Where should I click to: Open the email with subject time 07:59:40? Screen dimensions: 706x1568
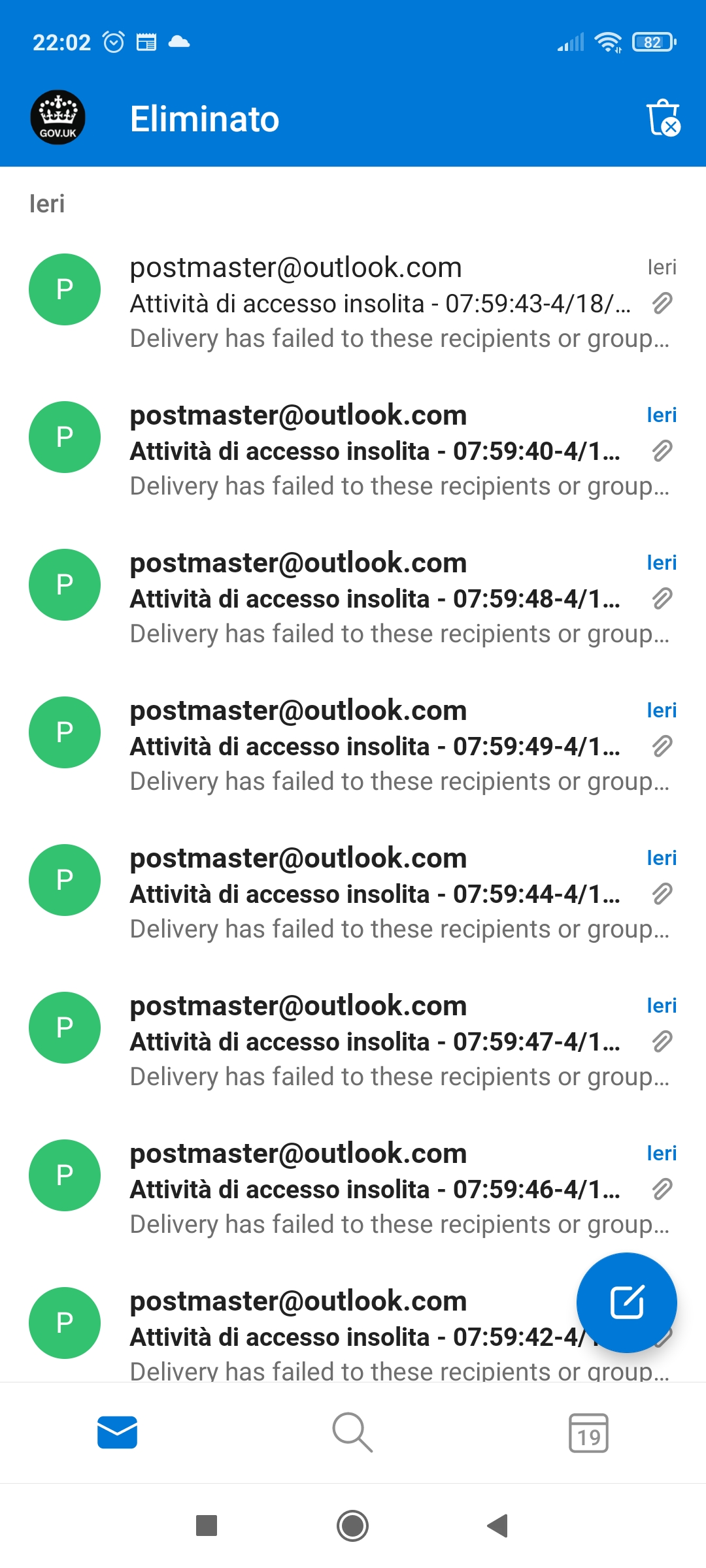pyautogui.click(x=379, y=451)
